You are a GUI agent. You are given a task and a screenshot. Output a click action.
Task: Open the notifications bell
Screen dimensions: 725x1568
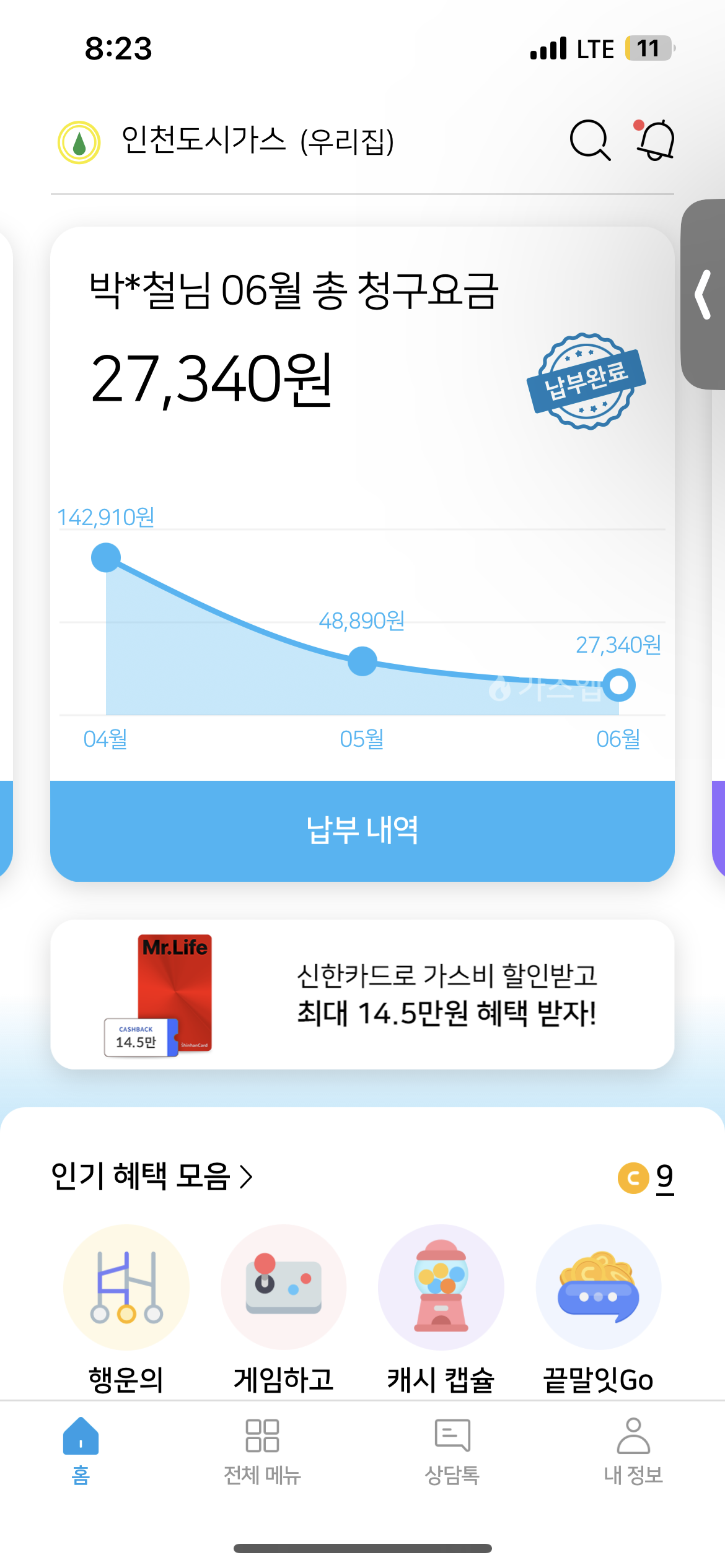(656, 140)
